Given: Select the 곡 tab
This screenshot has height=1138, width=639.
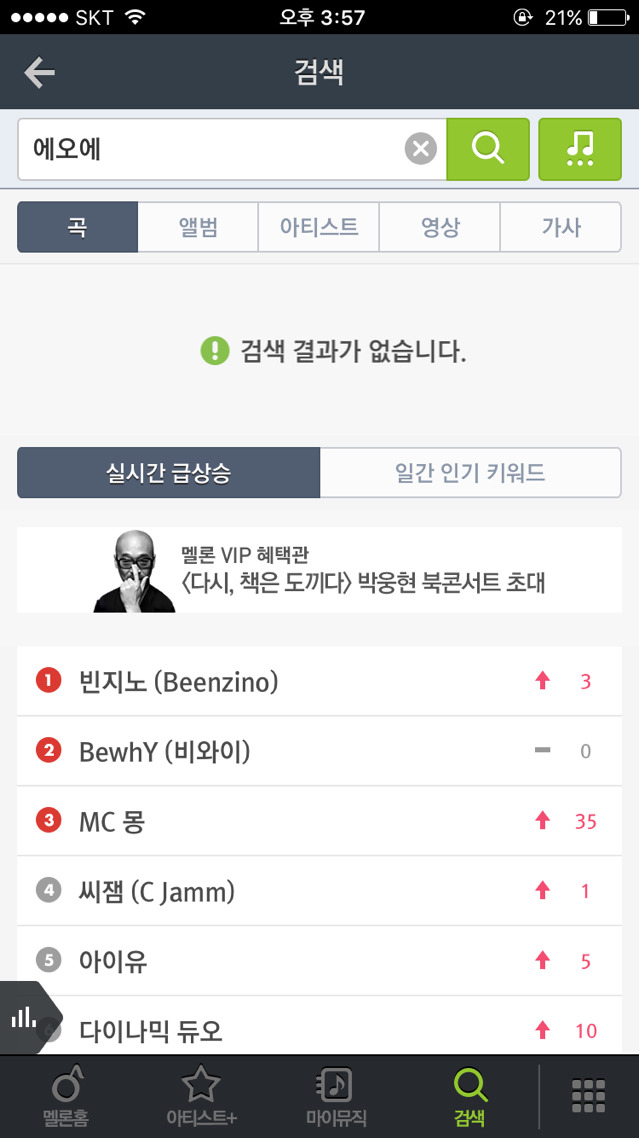Looking at the screenshot, I should 77,227.
